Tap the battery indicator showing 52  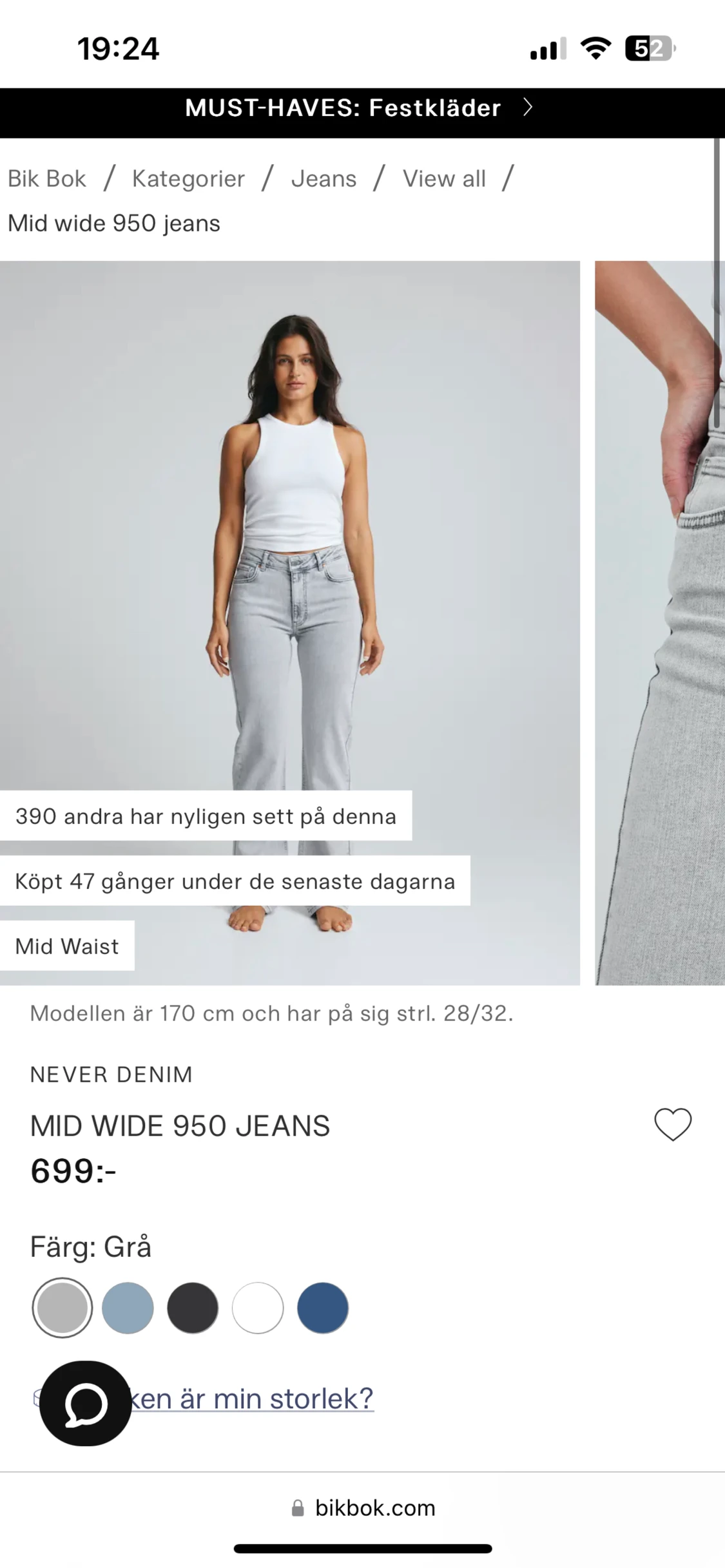point(648,47)
